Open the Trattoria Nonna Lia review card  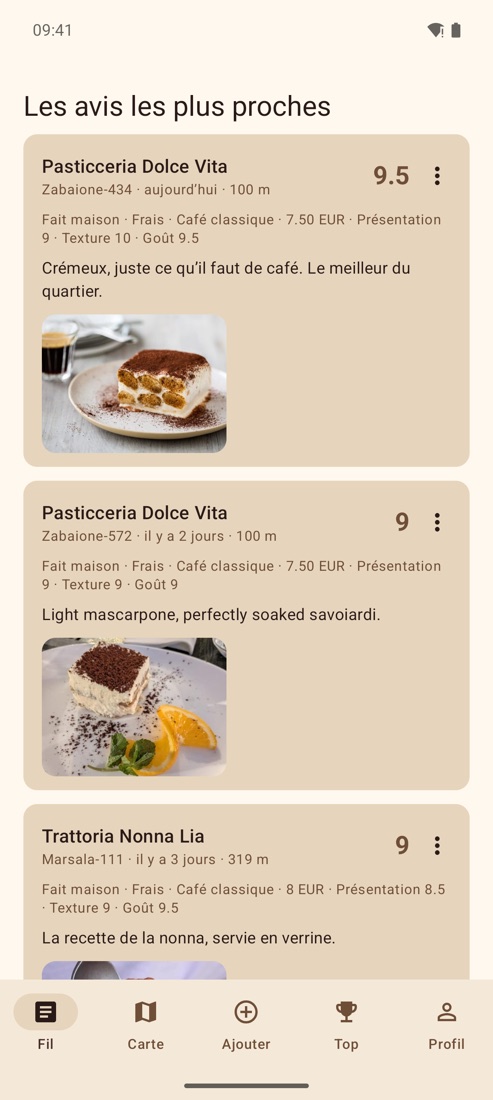(246, 892)
